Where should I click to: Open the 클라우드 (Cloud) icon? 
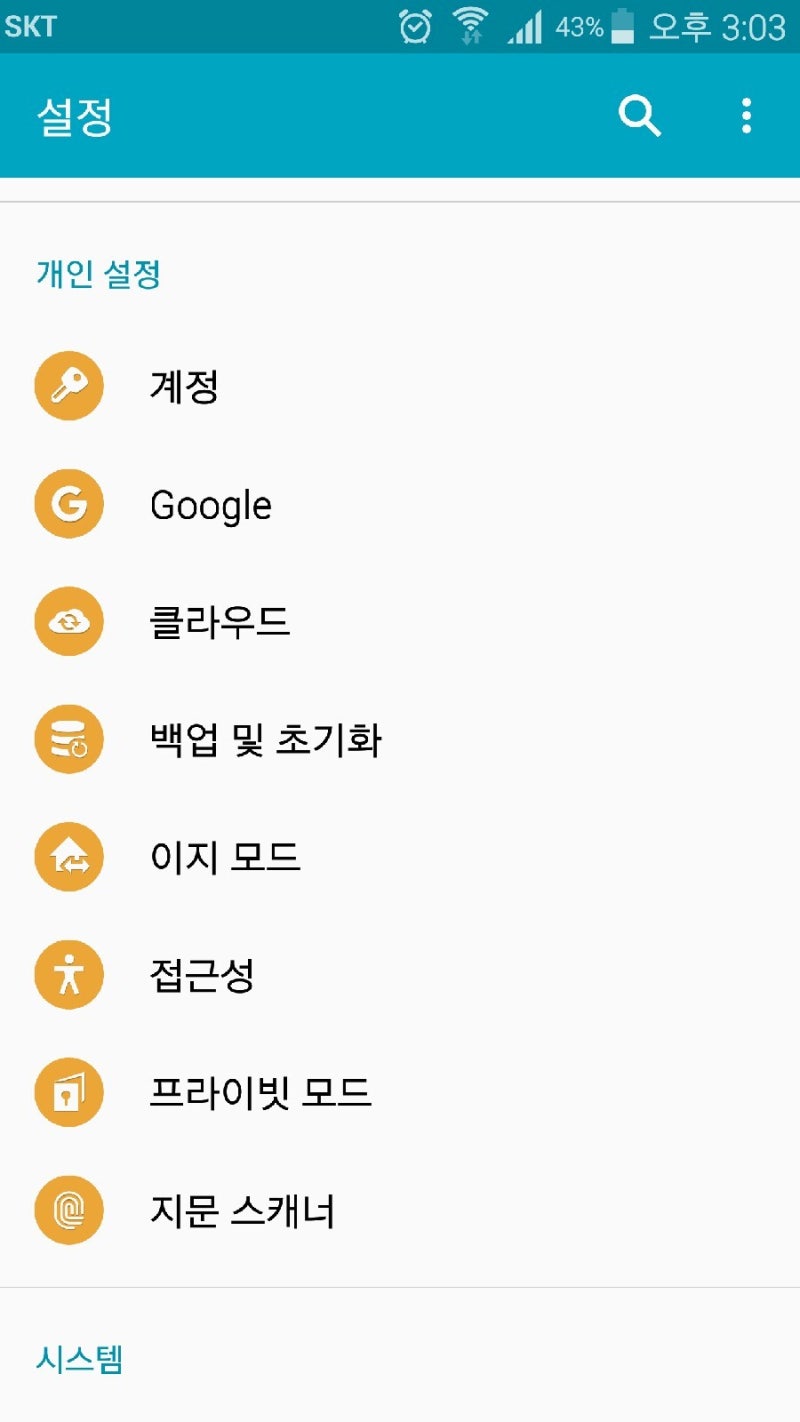(x=68, y=621)
